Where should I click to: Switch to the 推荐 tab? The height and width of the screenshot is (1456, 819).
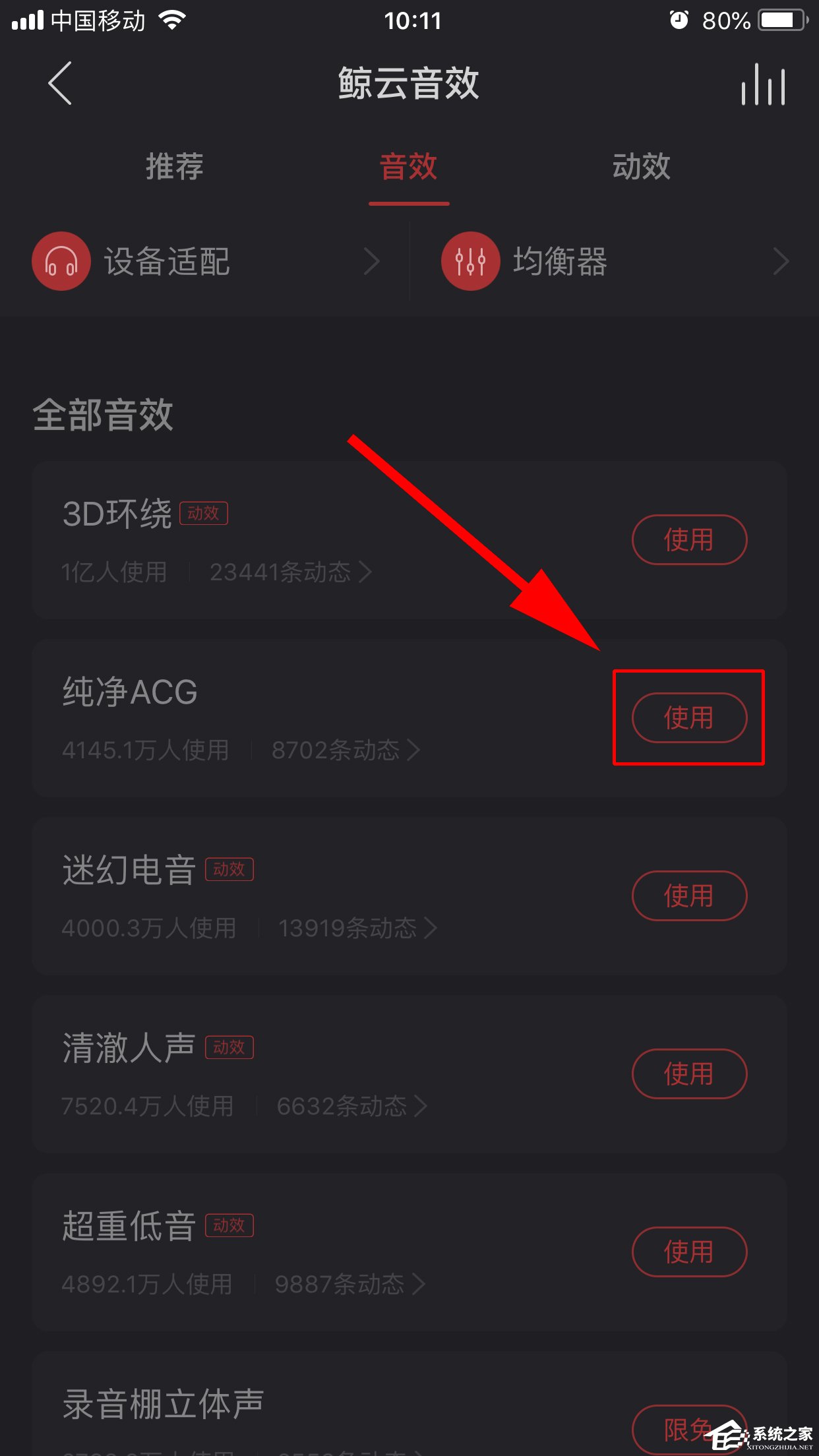[x=175, y=166]
